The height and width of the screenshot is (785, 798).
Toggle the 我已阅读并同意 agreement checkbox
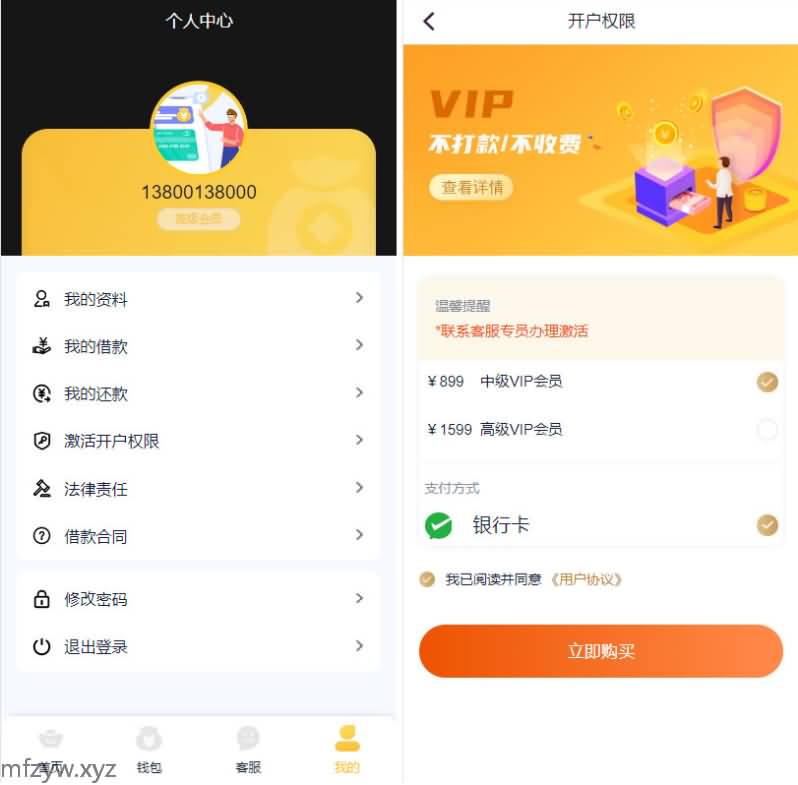coord(428,579)
